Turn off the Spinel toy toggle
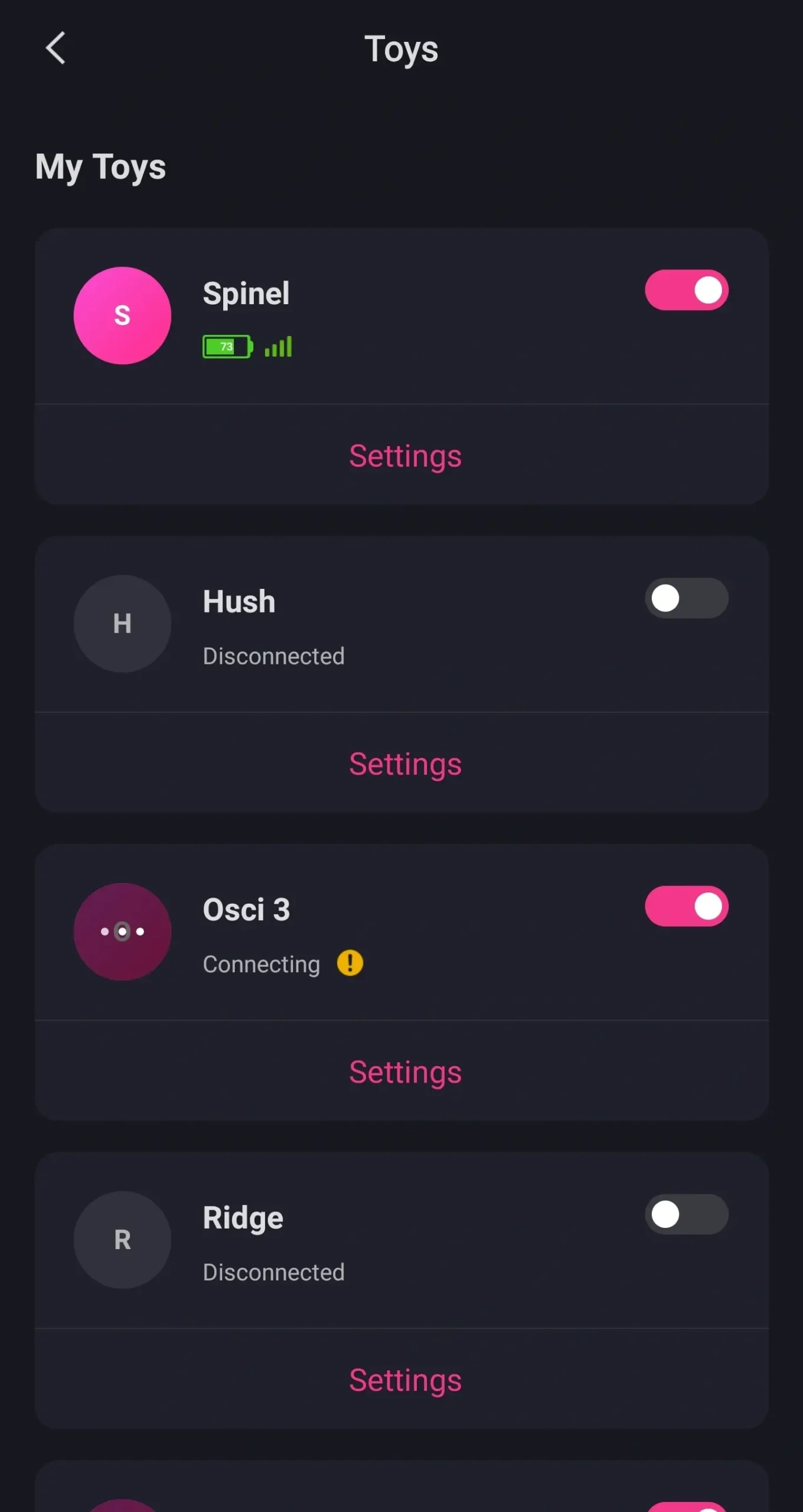The width and height of the screenshot is (803, 1512). (x=686, y=290)
